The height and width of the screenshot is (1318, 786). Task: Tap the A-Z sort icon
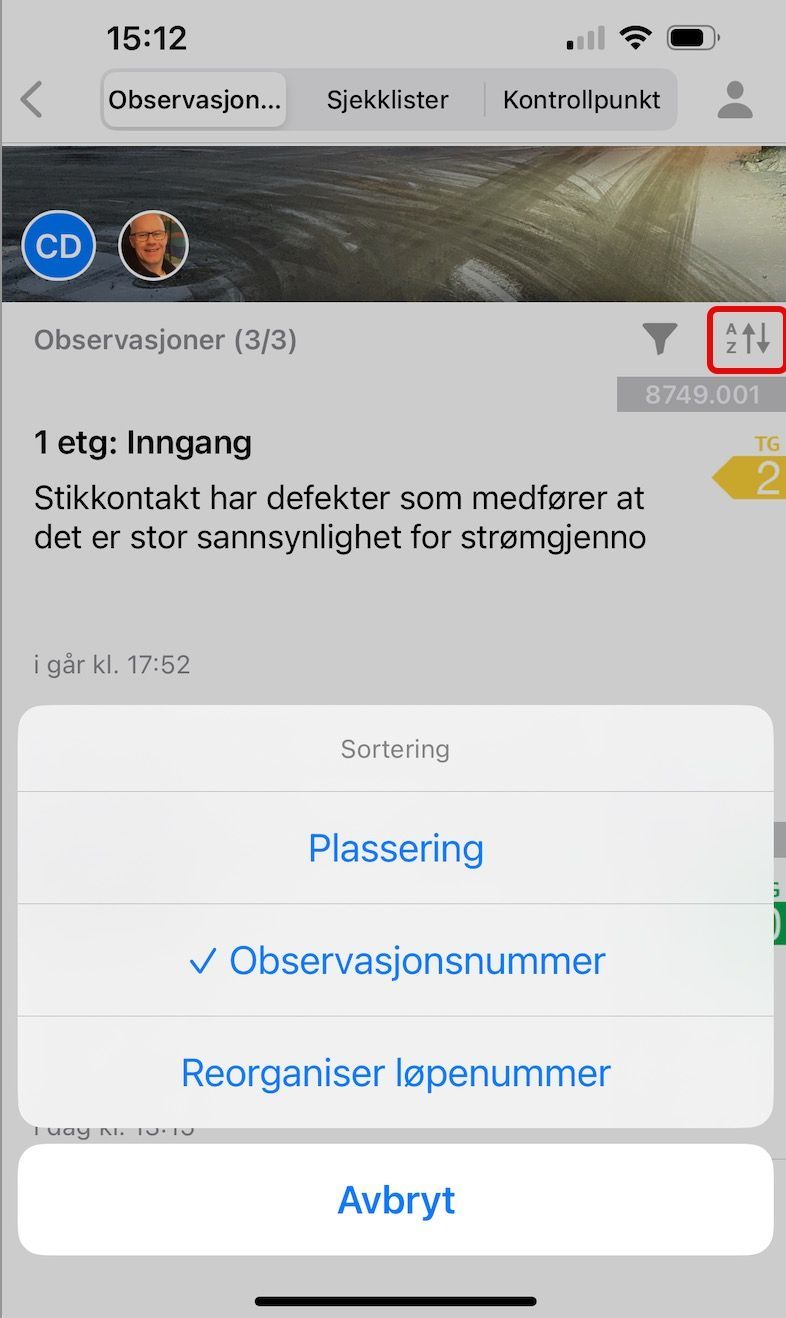[747, 340]
